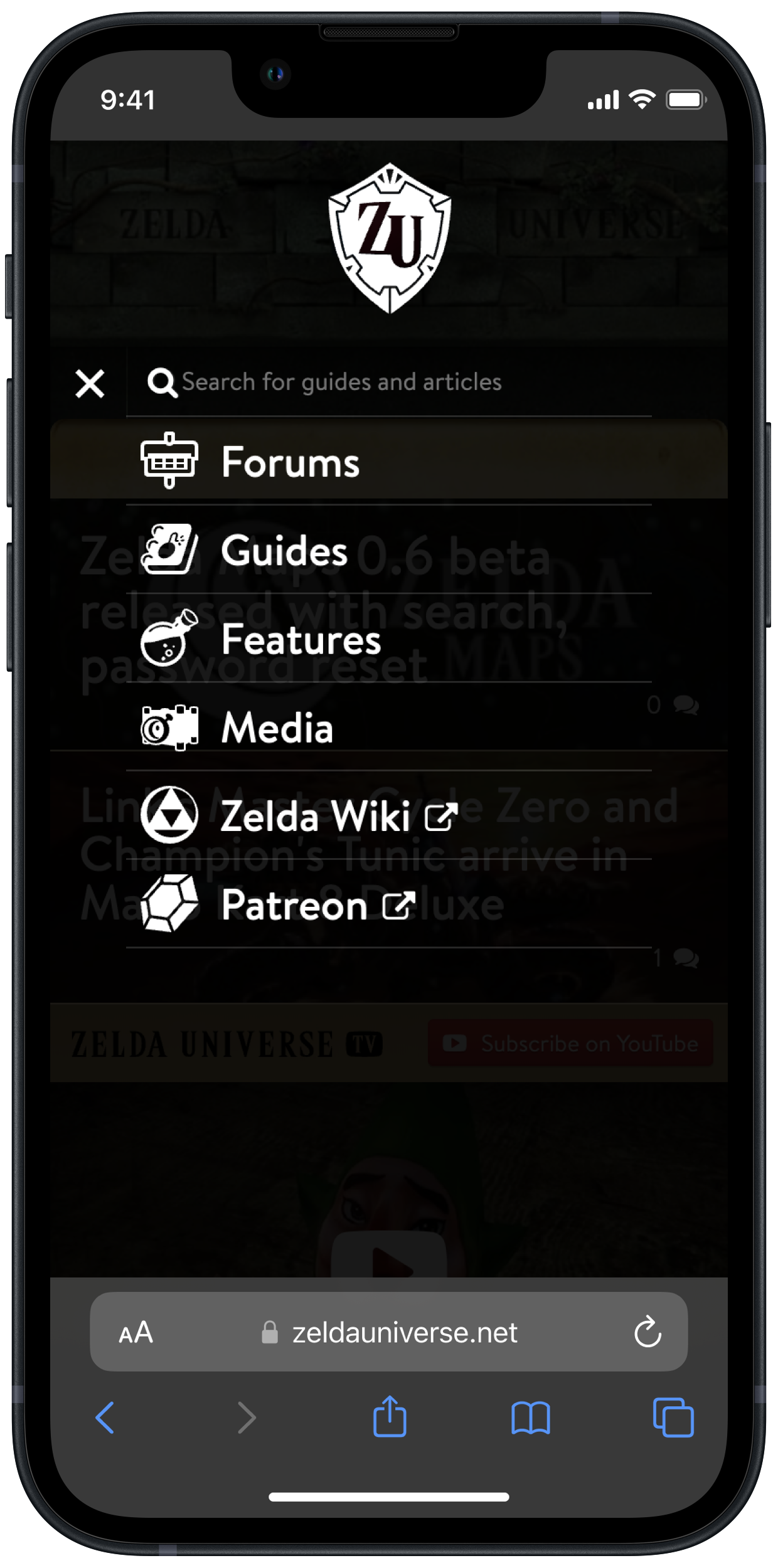The width and height of the screenshot is (778, 1568).
Task: Open the Forums menu item
Action: [x=389, y=461]
